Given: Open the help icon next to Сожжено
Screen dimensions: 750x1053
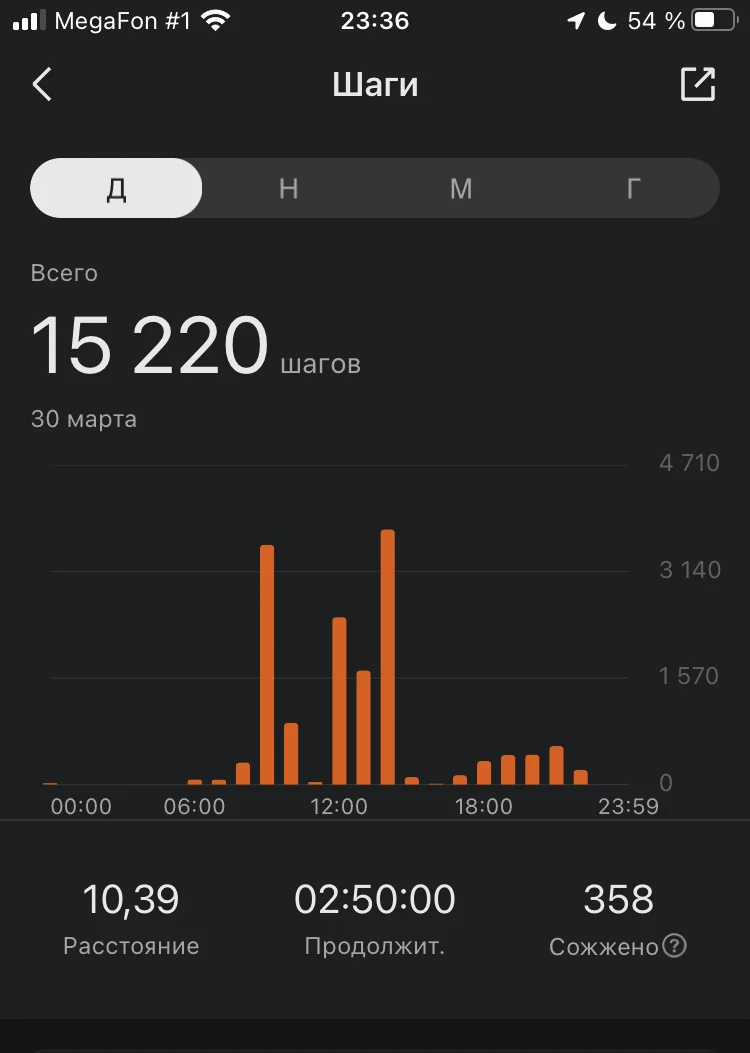Looking at the screenshot, I should point(675,946).
